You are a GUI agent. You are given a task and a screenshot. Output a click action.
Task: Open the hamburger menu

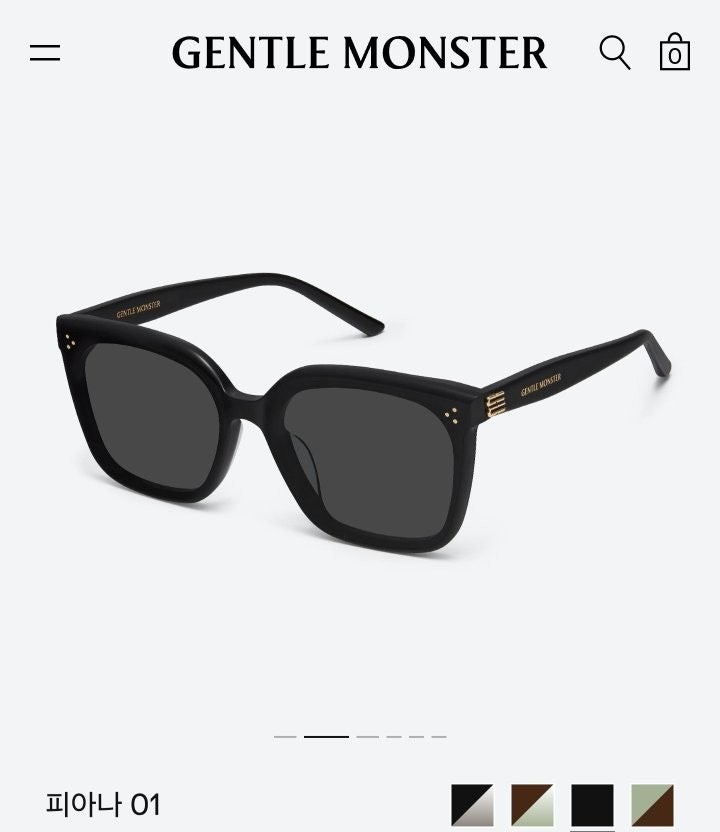pyautogui.click(x=45, y=53)
